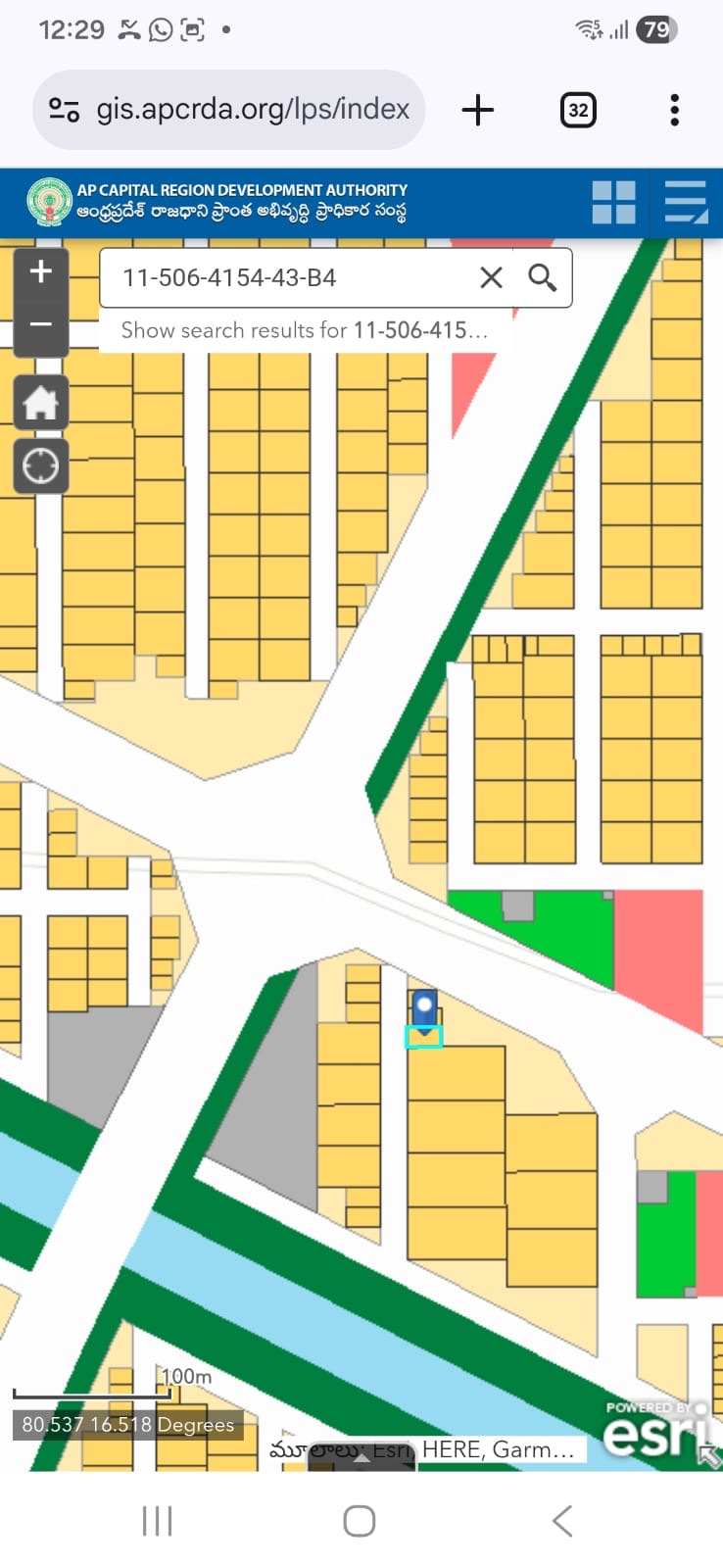The width and height of the screenshot is (723, 1568).
Task: Click the new tab plus button
Action: (478, 110)
